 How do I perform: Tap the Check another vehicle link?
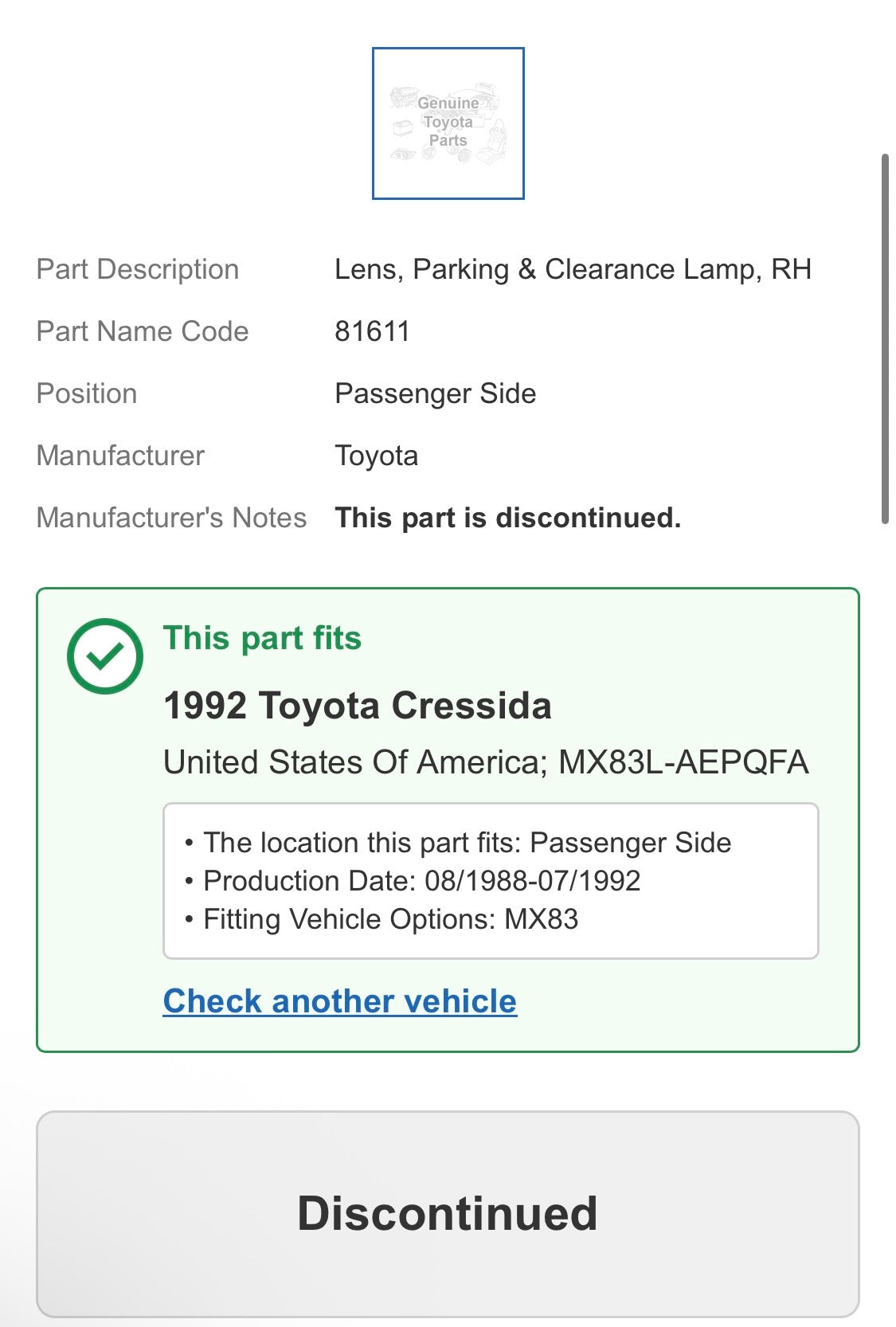pyautogui.click(x=340, y=1001)
